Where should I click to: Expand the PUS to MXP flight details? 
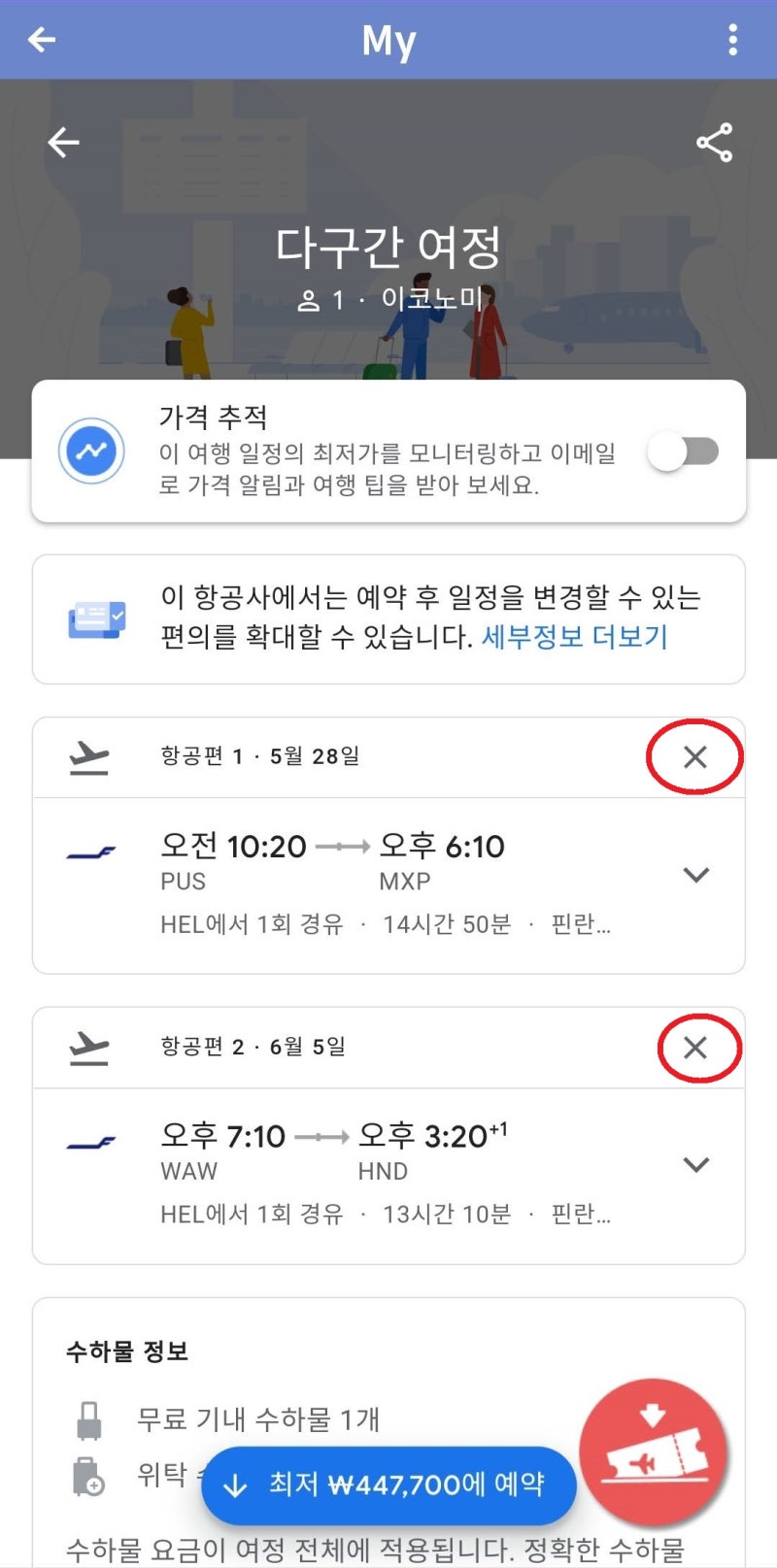[695, 875]
